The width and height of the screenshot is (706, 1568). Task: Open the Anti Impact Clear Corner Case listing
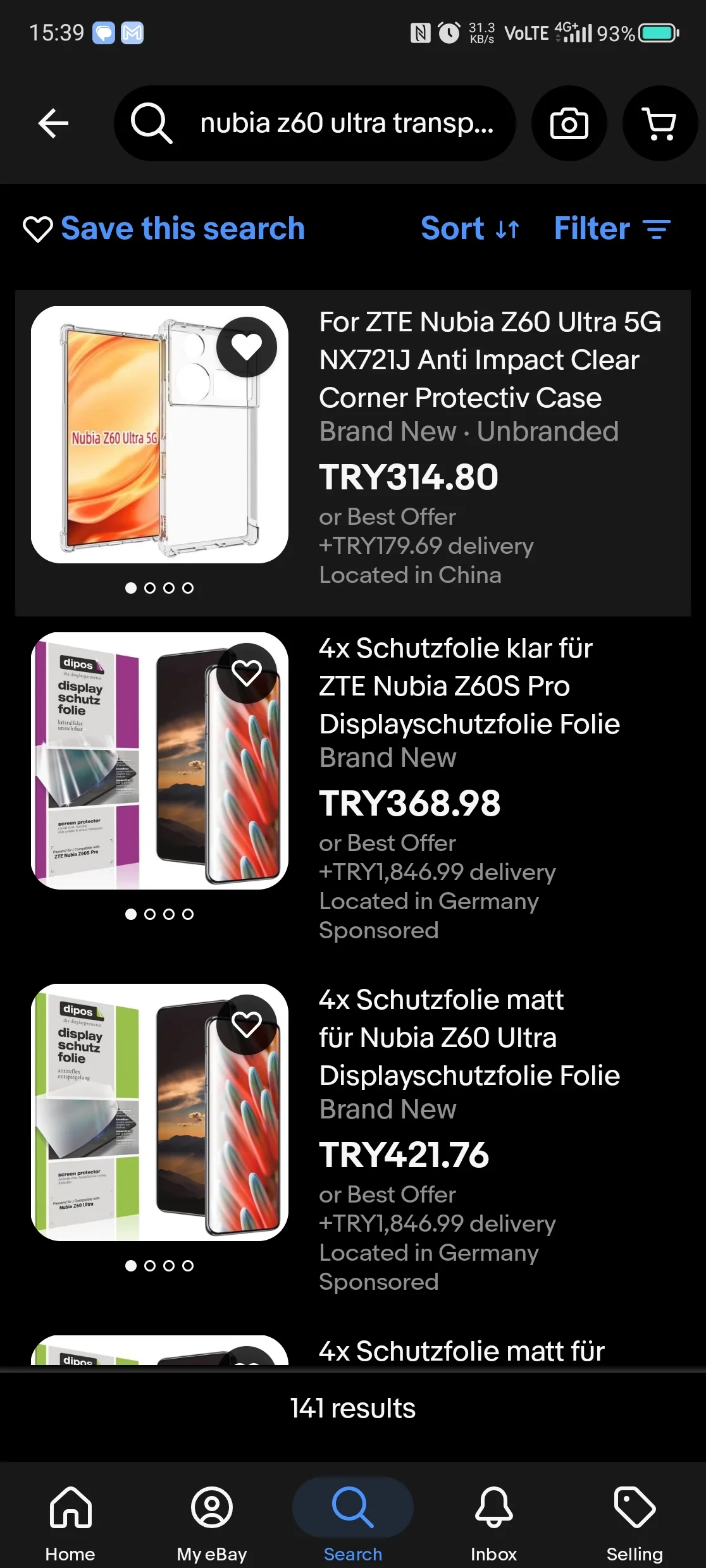490,360
